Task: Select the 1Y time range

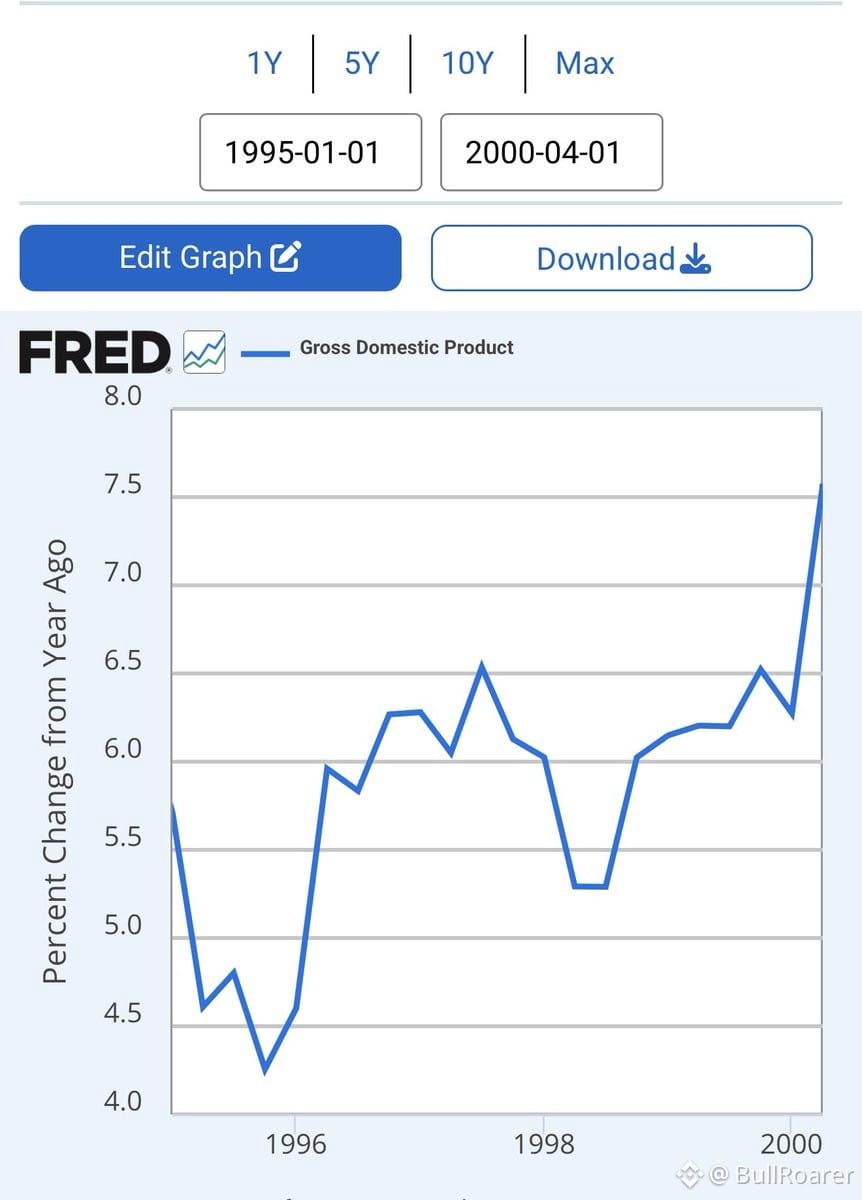Action: [x=265, y=64]
